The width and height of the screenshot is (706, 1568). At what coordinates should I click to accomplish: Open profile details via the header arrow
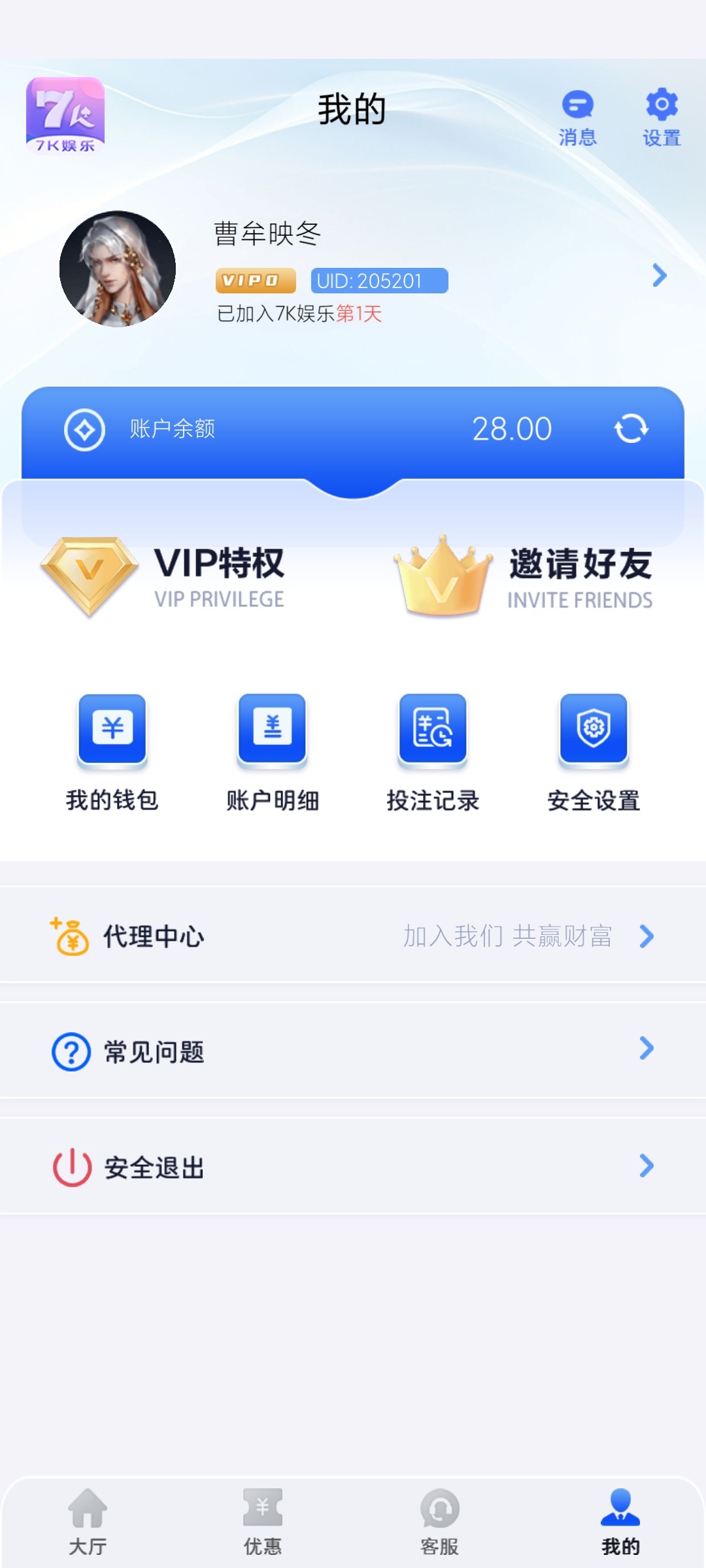coord(660,276)
